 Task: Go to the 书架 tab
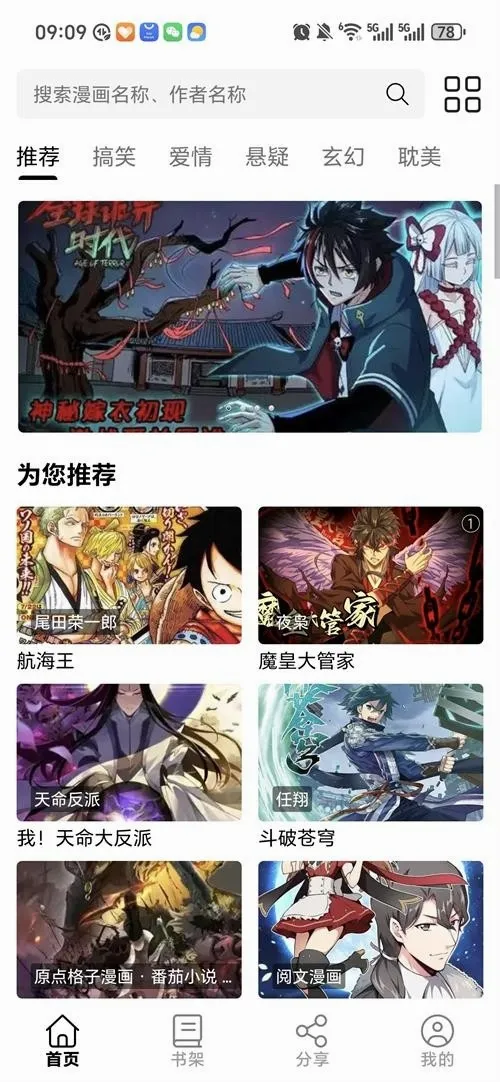tap(188, 1041)
